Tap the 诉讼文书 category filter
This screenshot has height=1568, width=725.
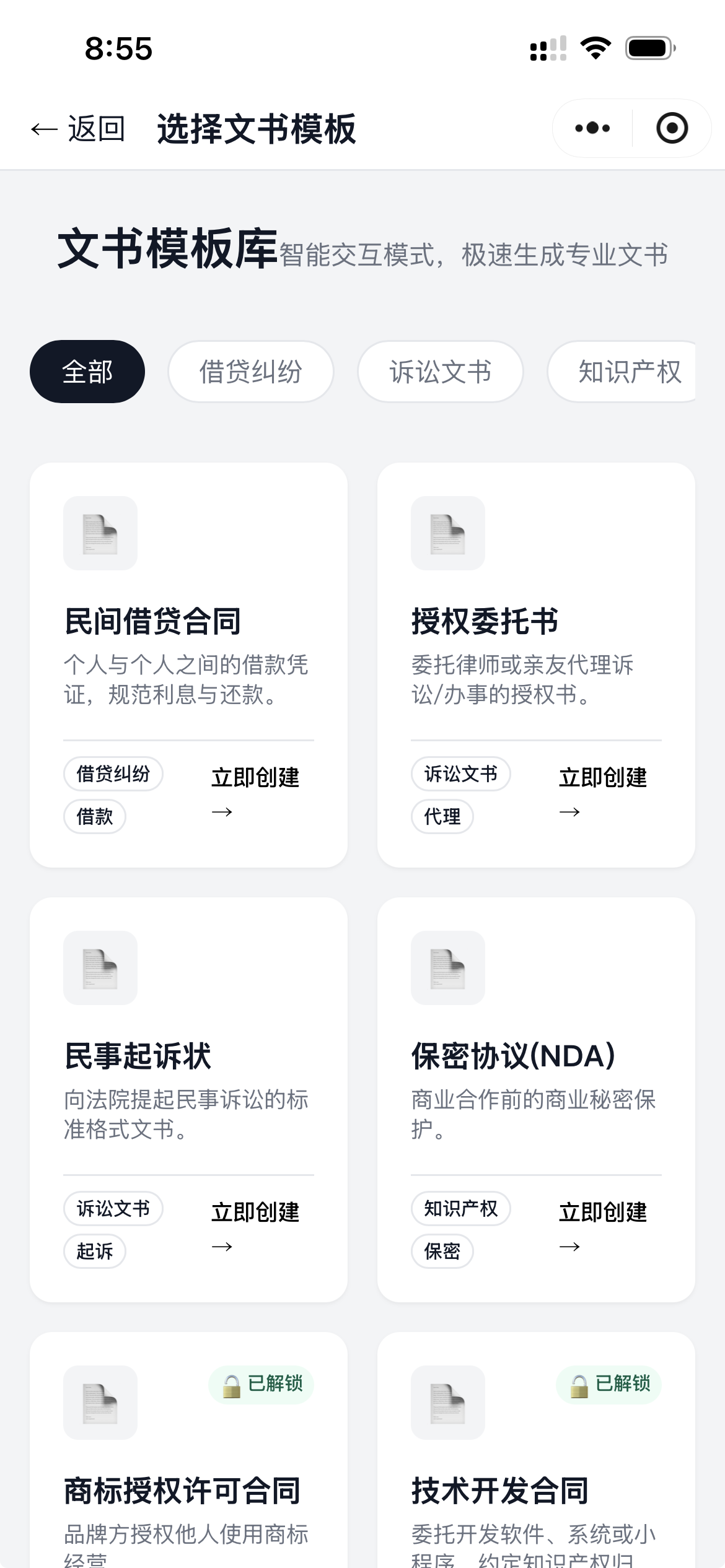(x=440, y=372)
